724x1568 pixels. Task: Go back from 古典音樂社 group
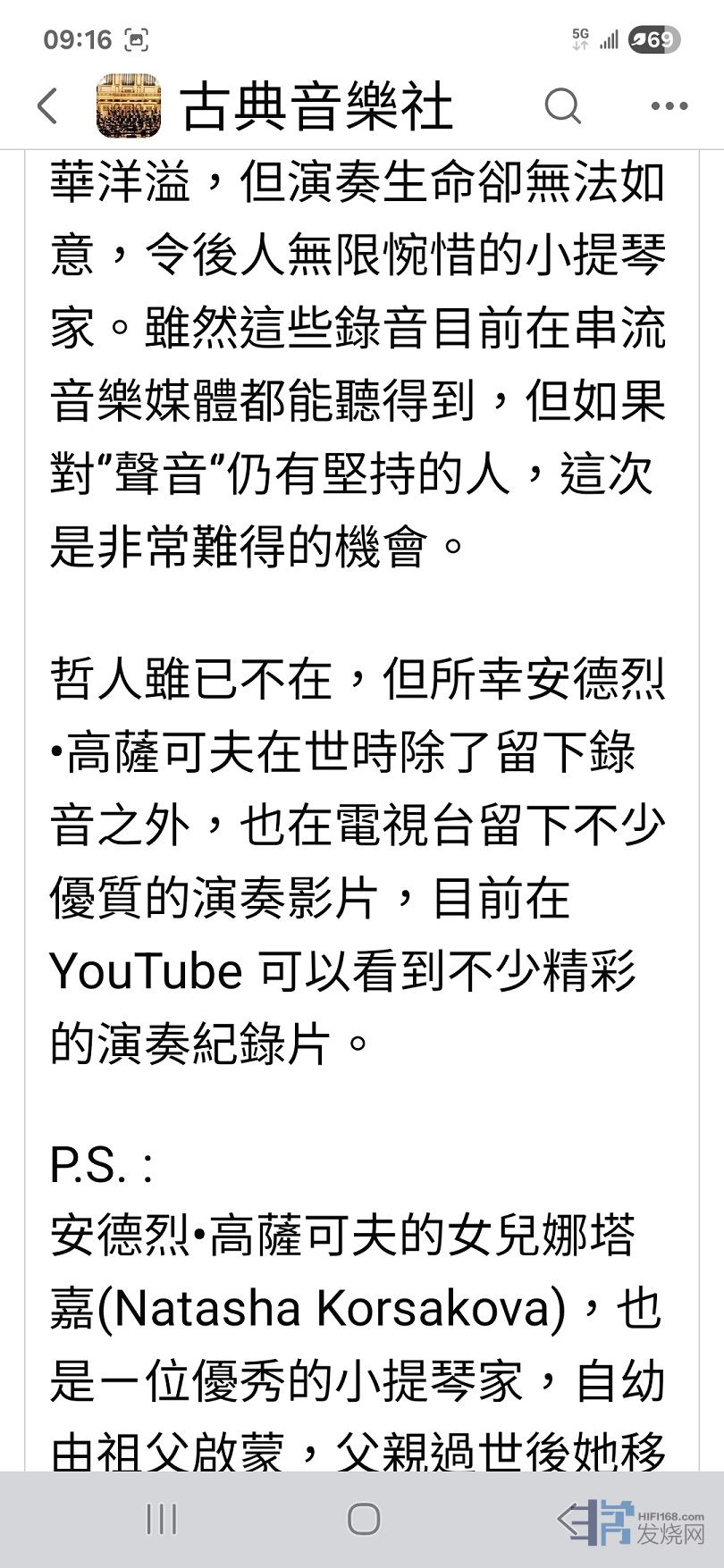[48, 106]
